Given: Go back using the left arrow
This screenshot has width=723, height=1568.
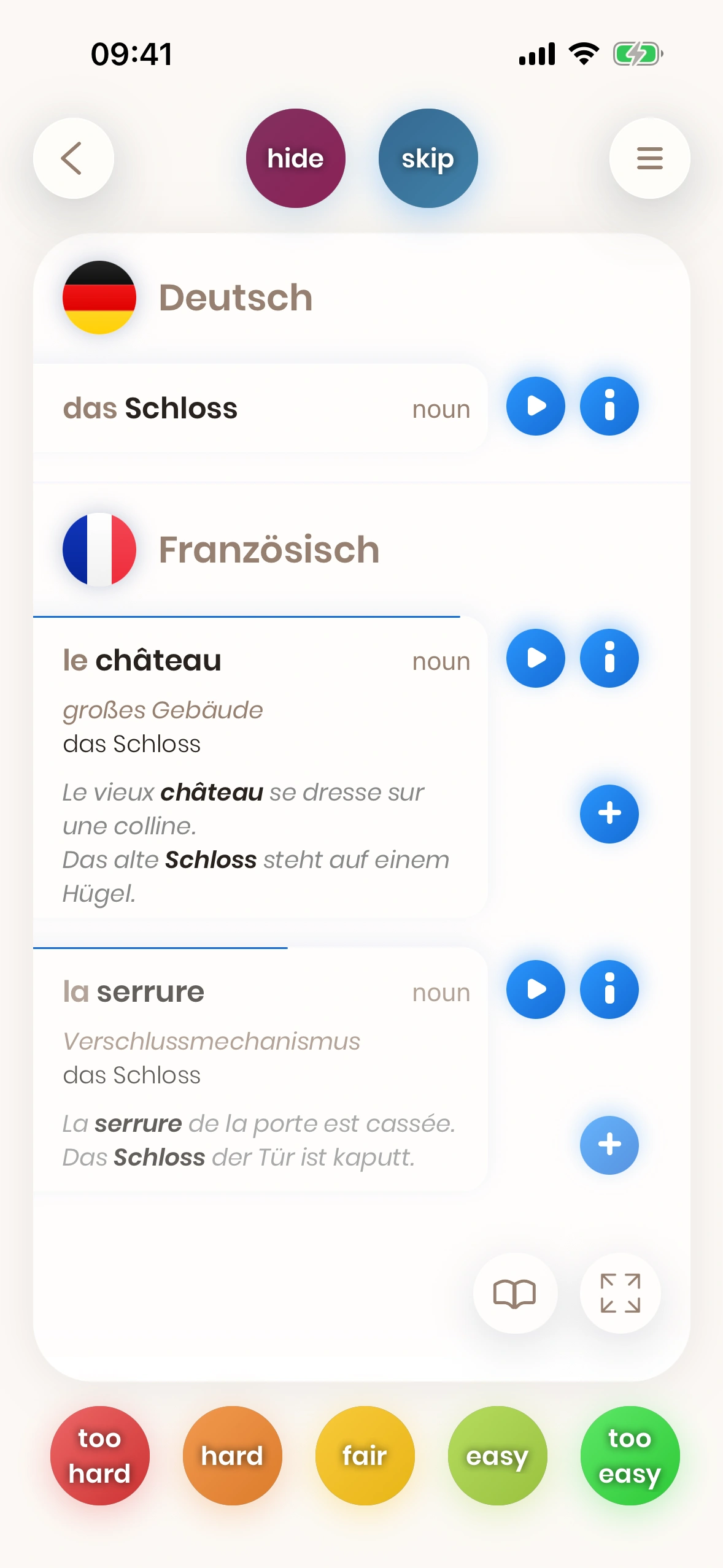Looking at the screenshot, I should 73,158.
